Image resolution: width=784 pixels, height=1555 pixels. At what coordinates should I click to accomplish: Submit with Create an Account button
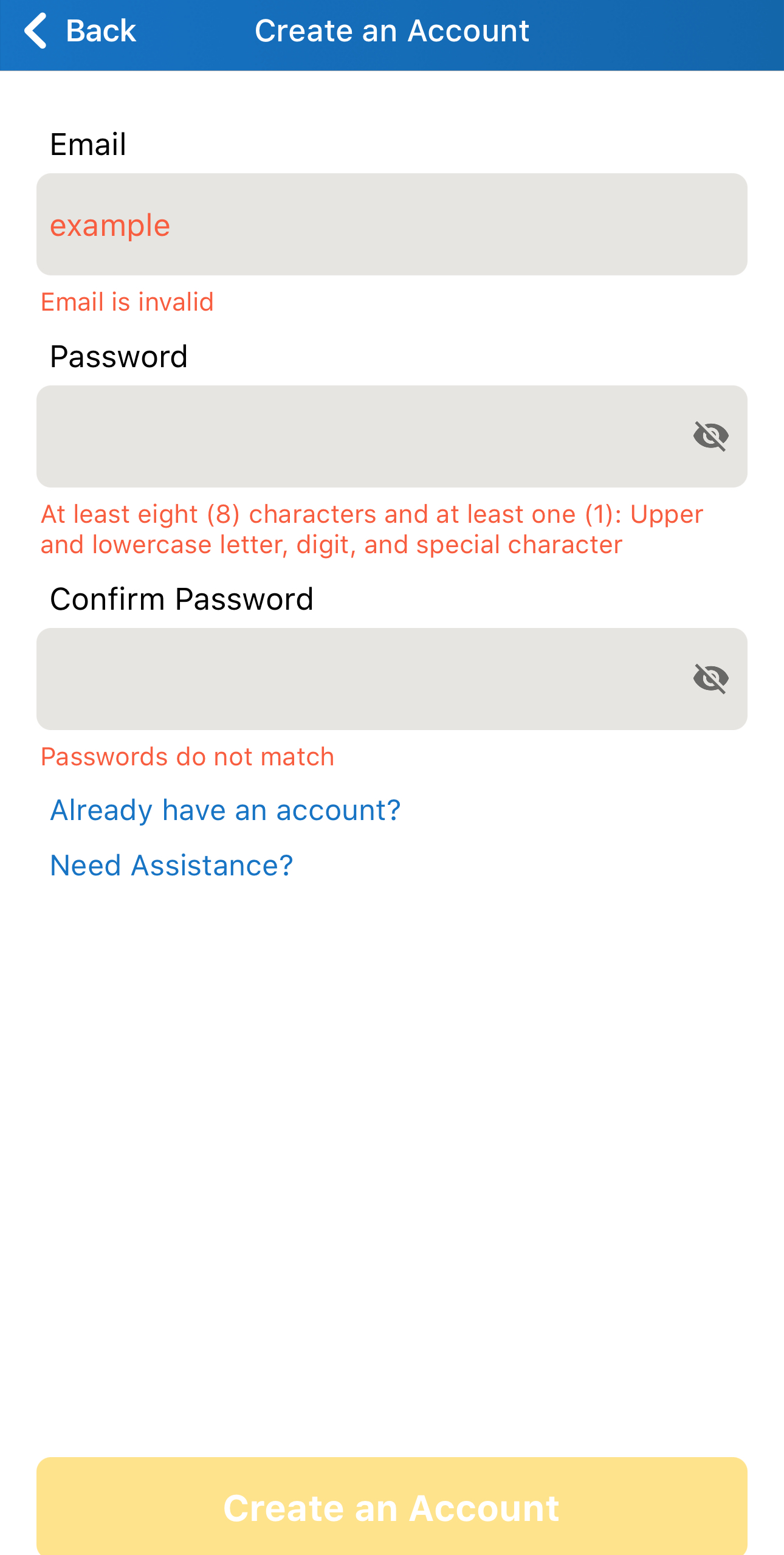(x=391, y=1507)
